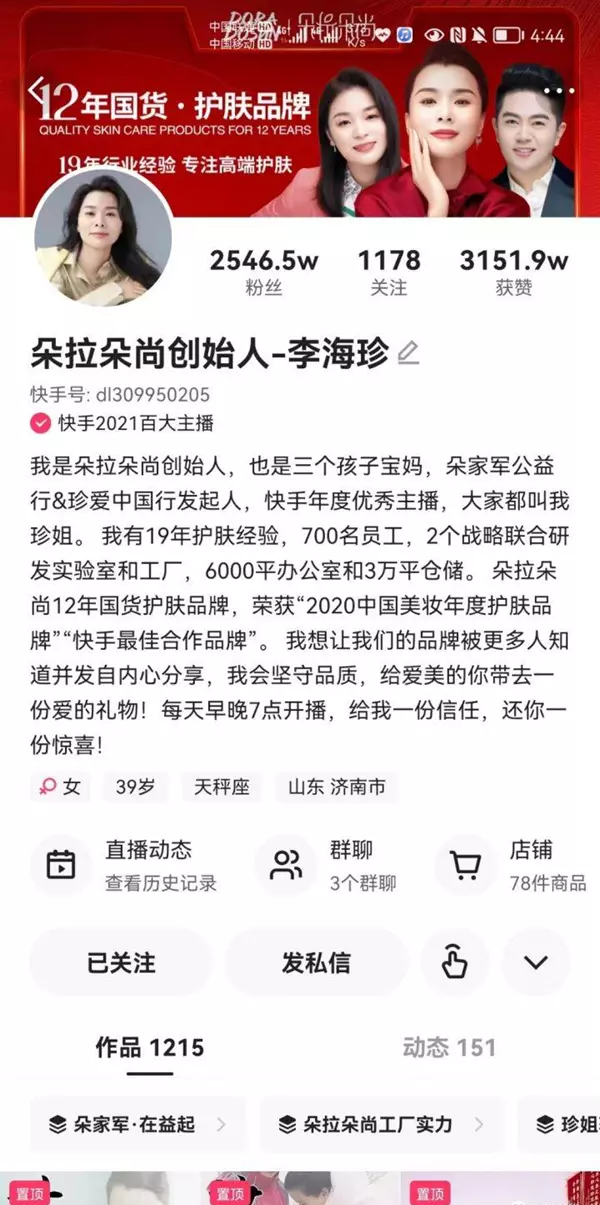Image resolution: width=600 pixels, height=1205 pixels.
Task: Open 直播动态 live history records
Action: pyautogui.click(x=124, y=865)
